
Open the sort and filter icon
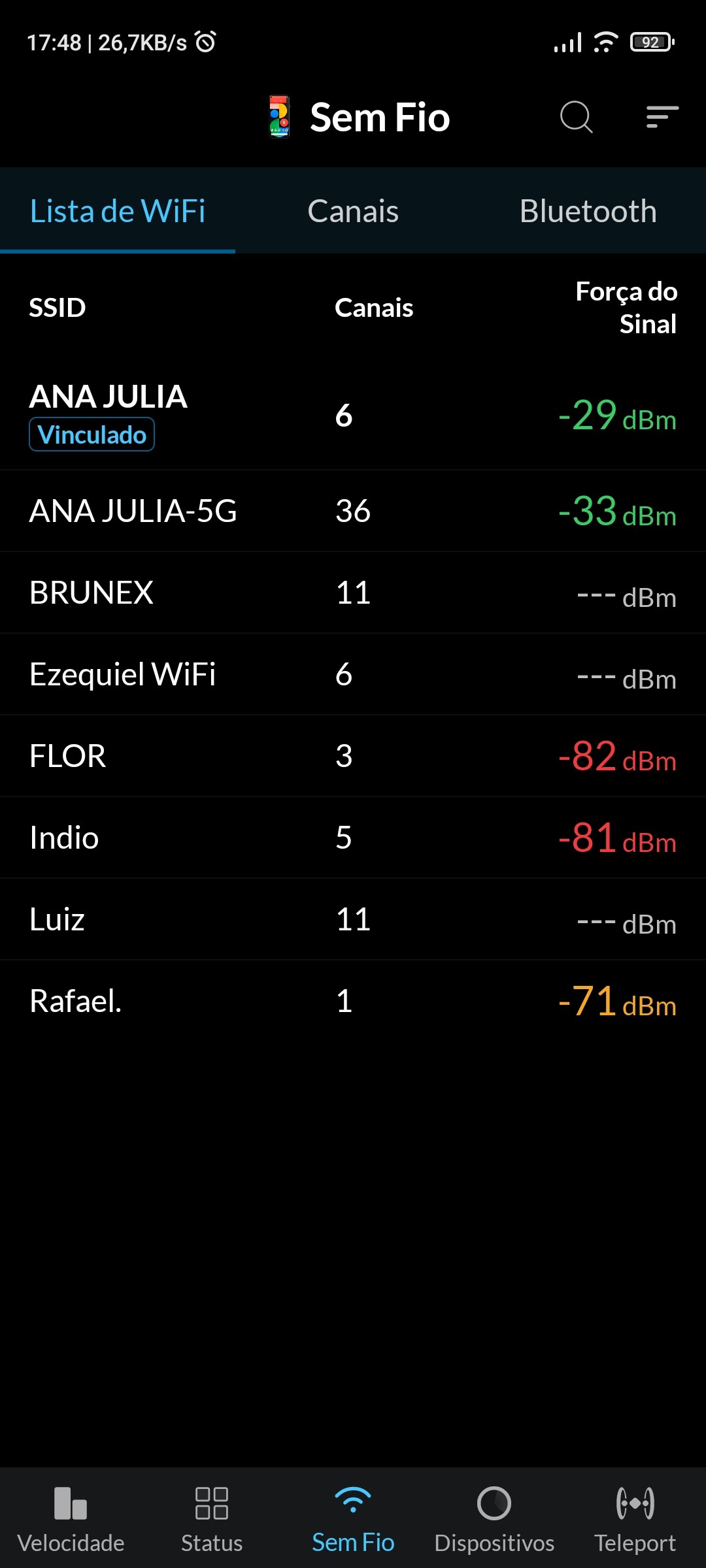pyautogui.click(x=662, y=118)
